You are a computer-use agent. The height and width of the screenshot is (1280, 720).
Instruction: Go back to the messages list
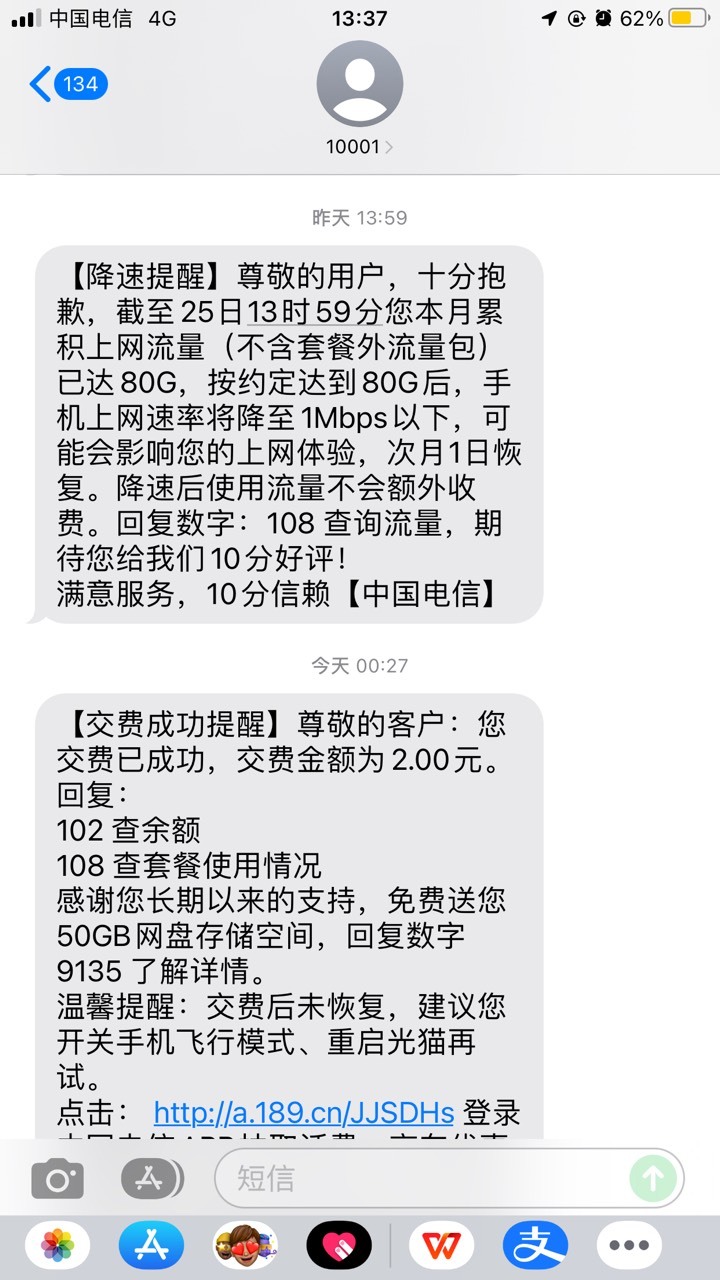tap(68, 84)
